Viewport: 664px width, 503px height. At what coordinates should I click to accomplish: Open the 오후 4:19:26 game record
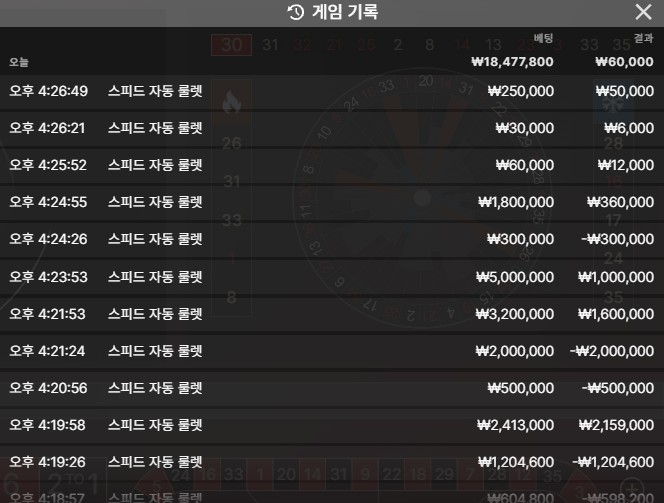tap(332, 462)
